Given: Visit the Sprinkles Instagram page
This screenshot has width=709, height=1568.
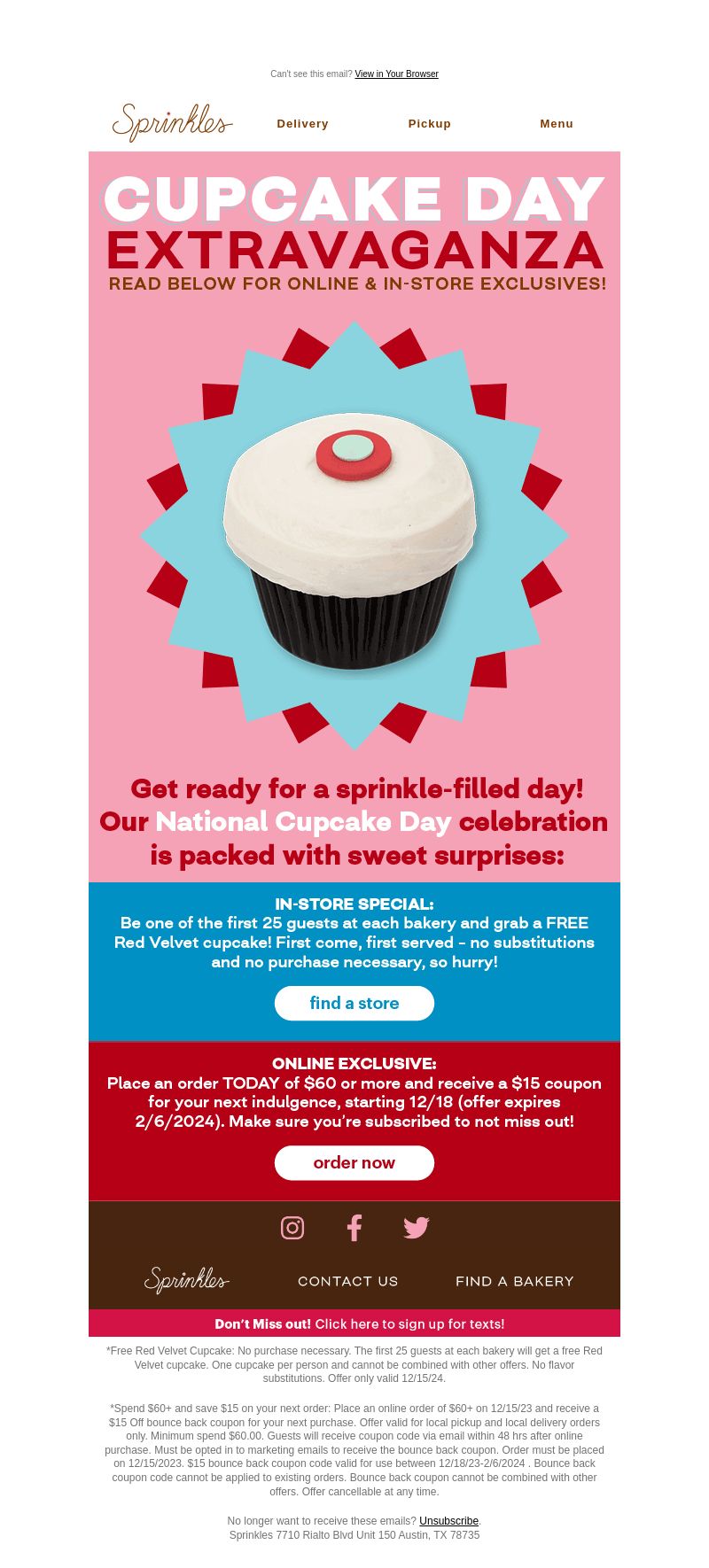Looking at the screenshot, I should click(292, 1228).
